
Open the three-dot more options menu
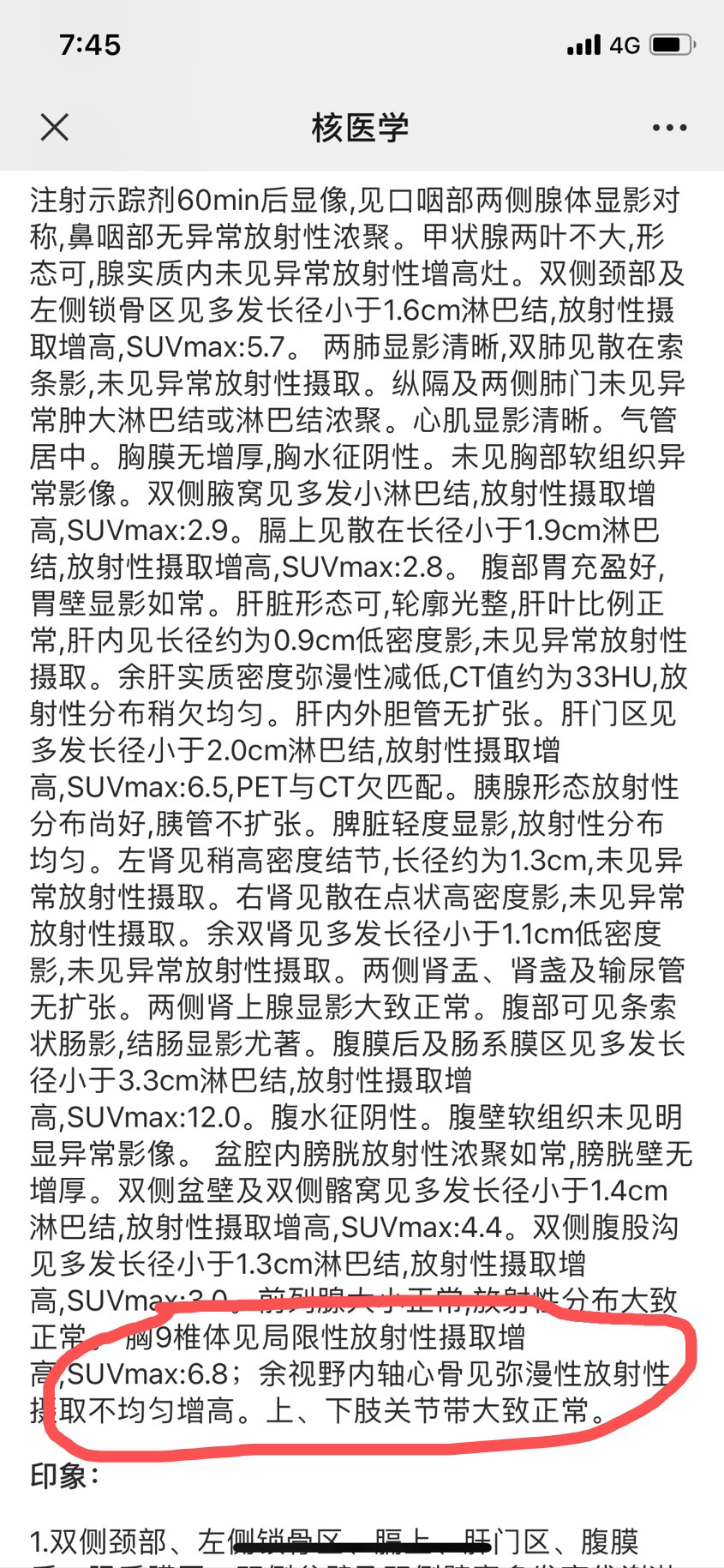(x=669, y=128)
